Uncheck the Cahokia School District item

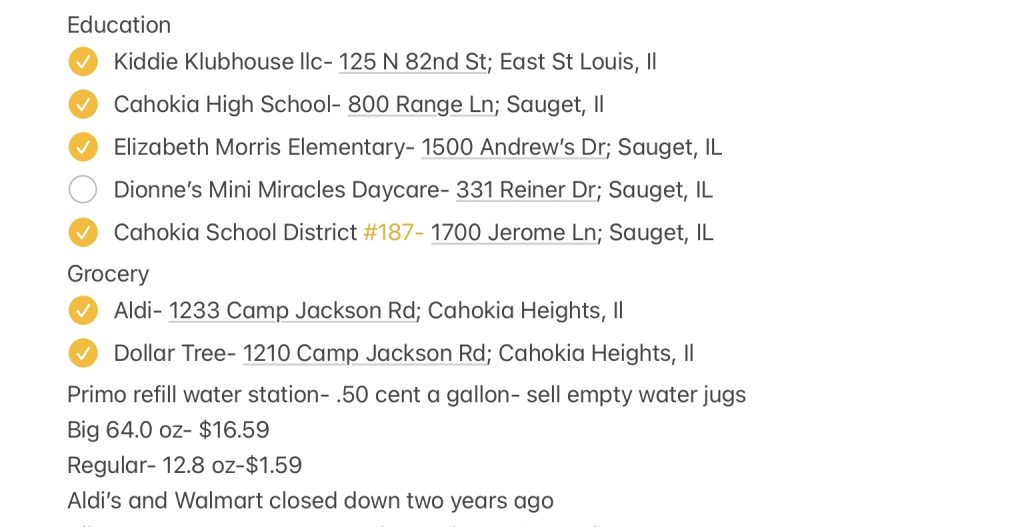point(83,233)
